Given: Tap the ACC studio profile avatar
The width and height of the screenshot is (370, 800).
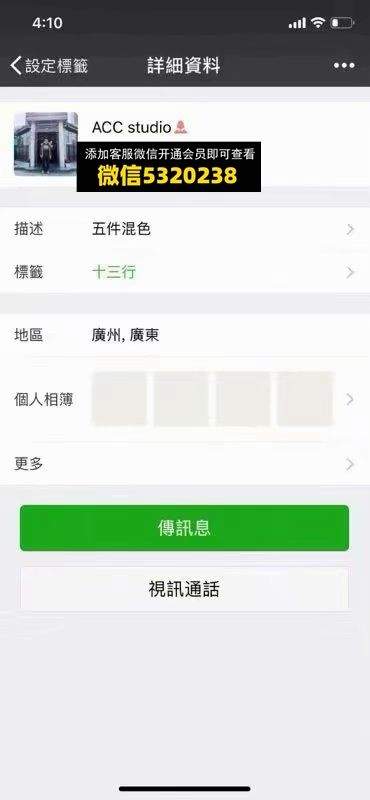Looking at the screenshot, I should (46, 144).
